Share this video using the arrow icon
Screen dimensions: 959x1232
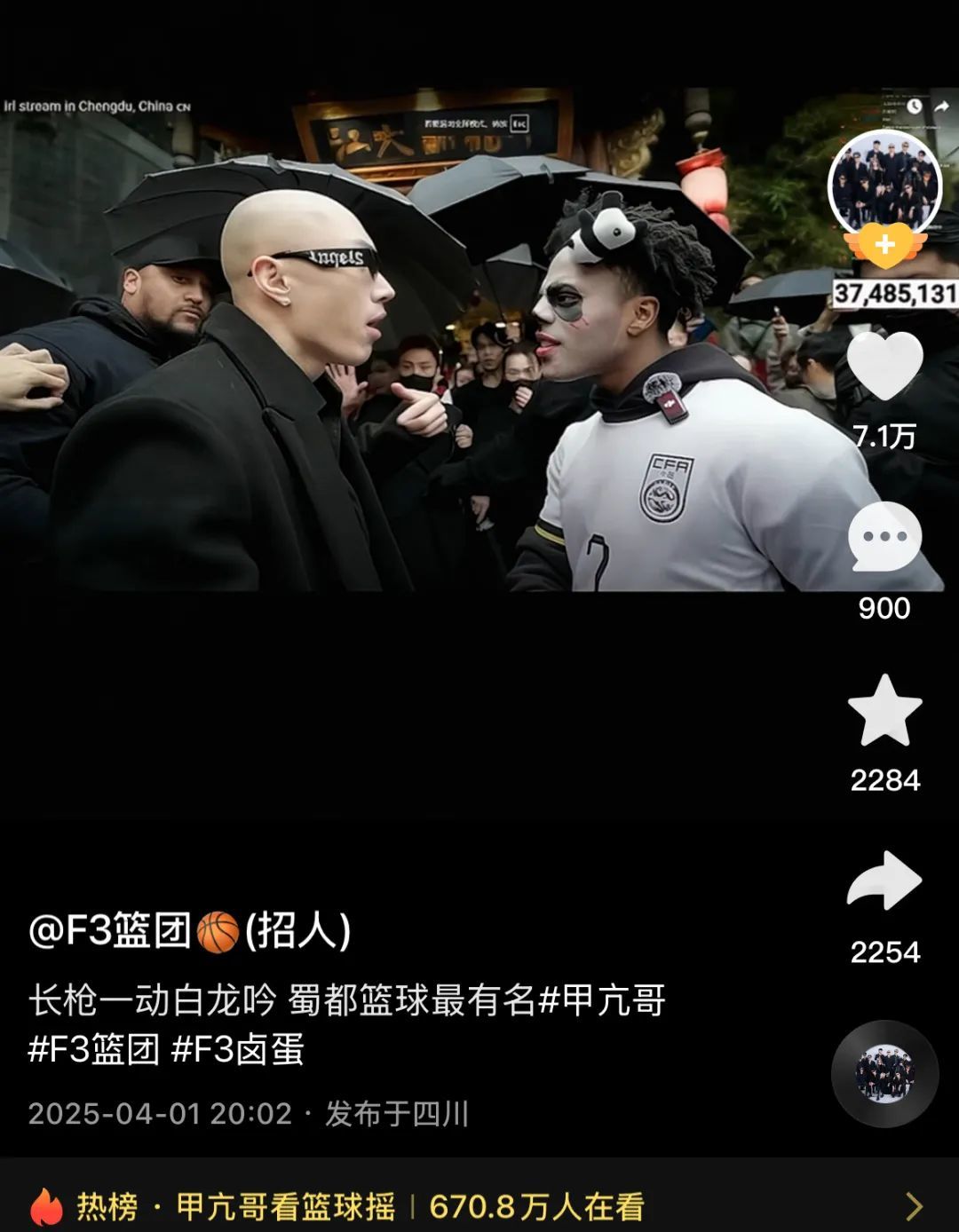[884, 881]
